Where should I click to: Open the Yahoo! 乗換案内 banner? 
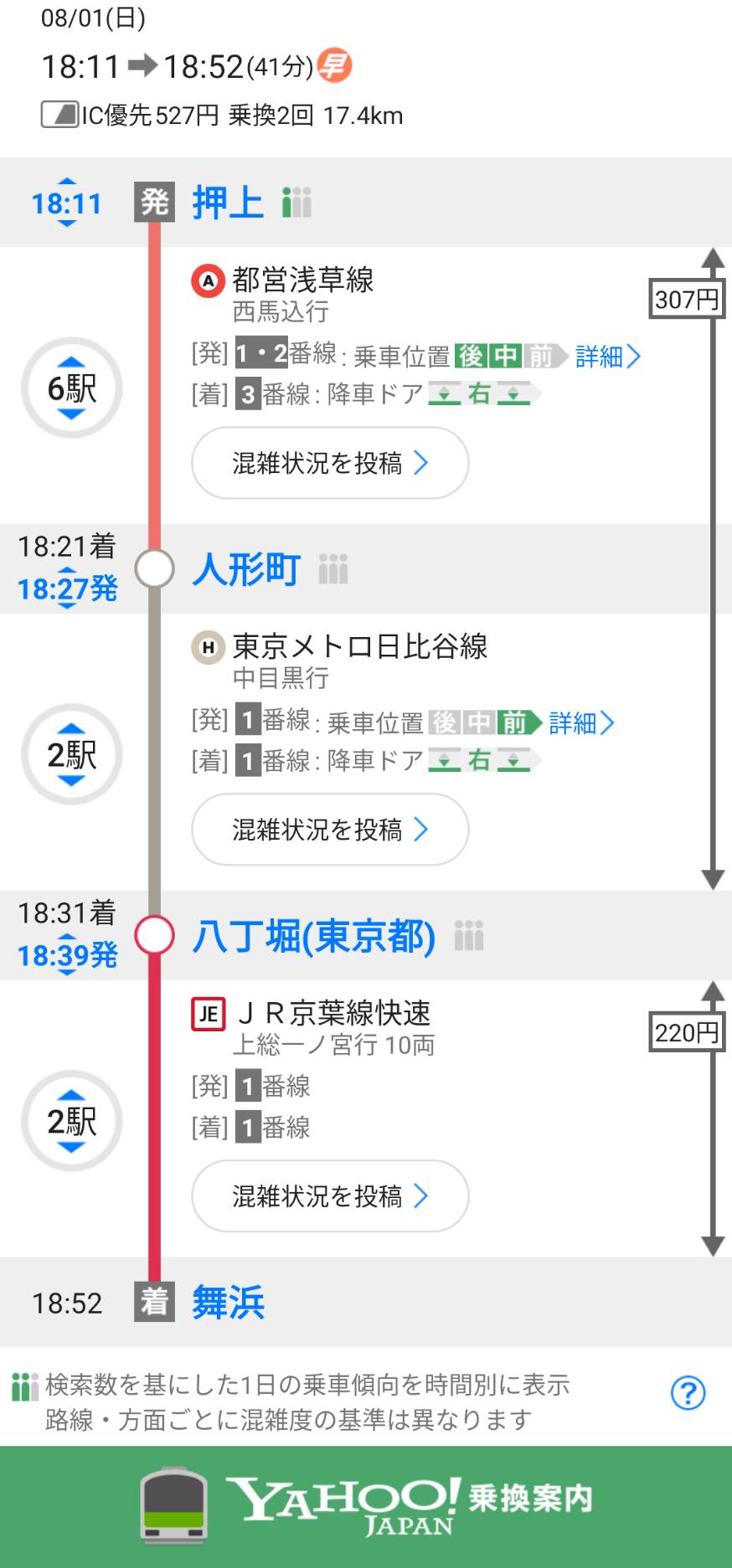[x=366, y=1507]
